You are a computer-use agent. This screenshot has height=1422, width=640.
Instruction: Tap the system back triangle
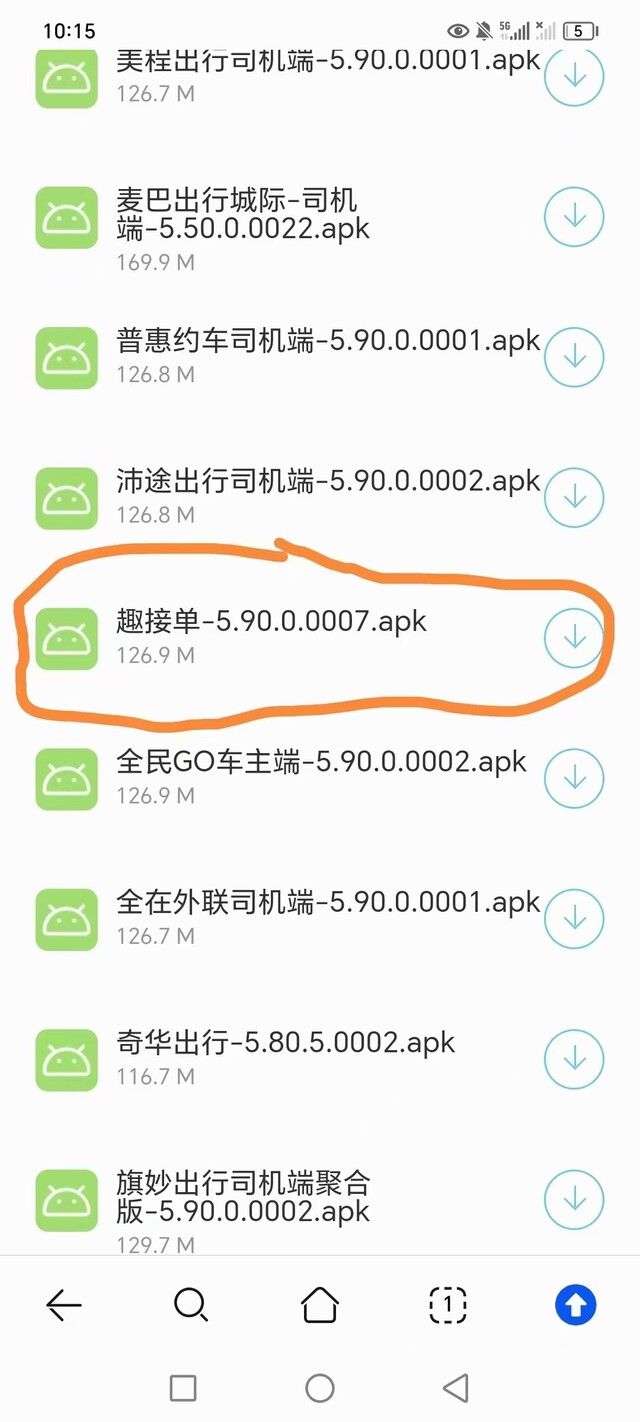pos(456,1387)
